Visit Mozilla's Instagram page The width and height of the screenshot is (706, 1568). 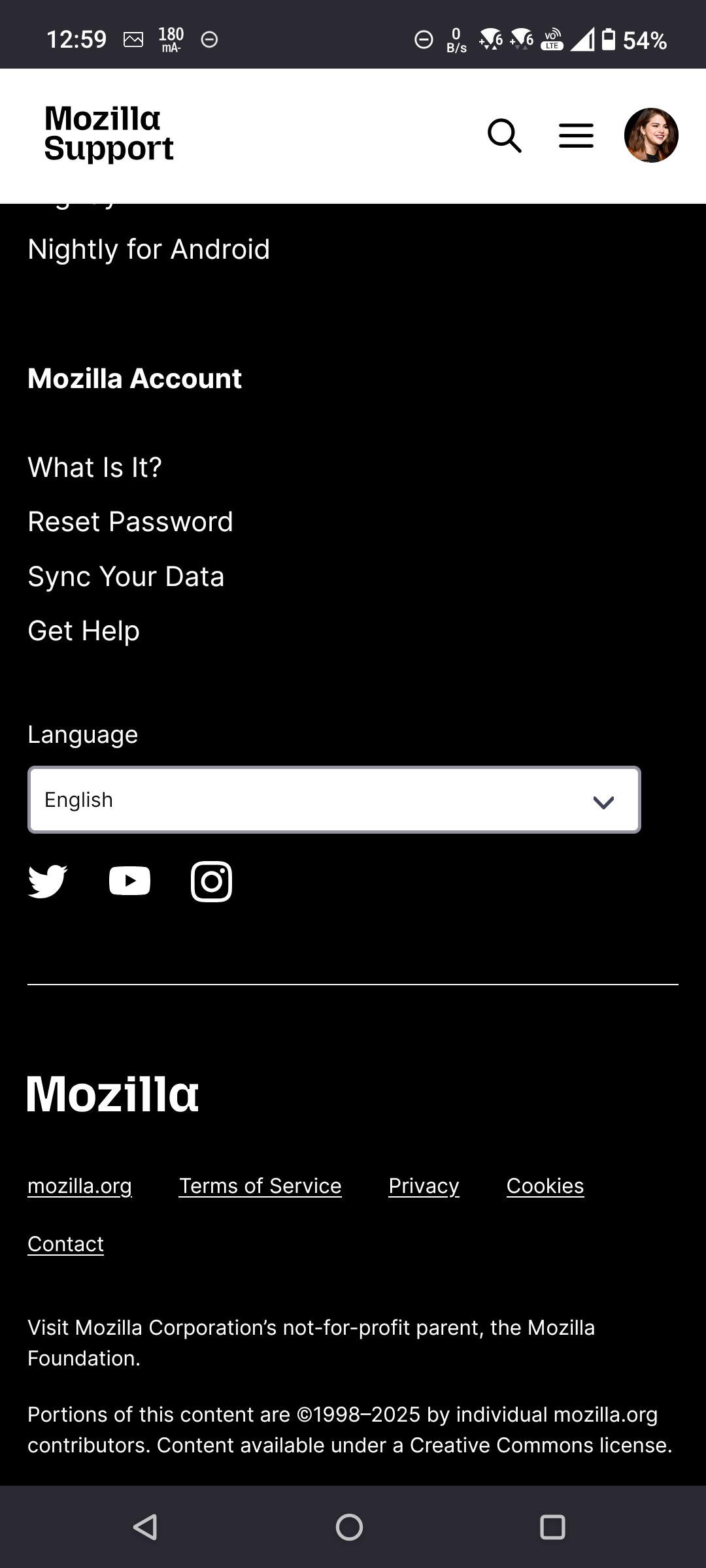(211, 881)
